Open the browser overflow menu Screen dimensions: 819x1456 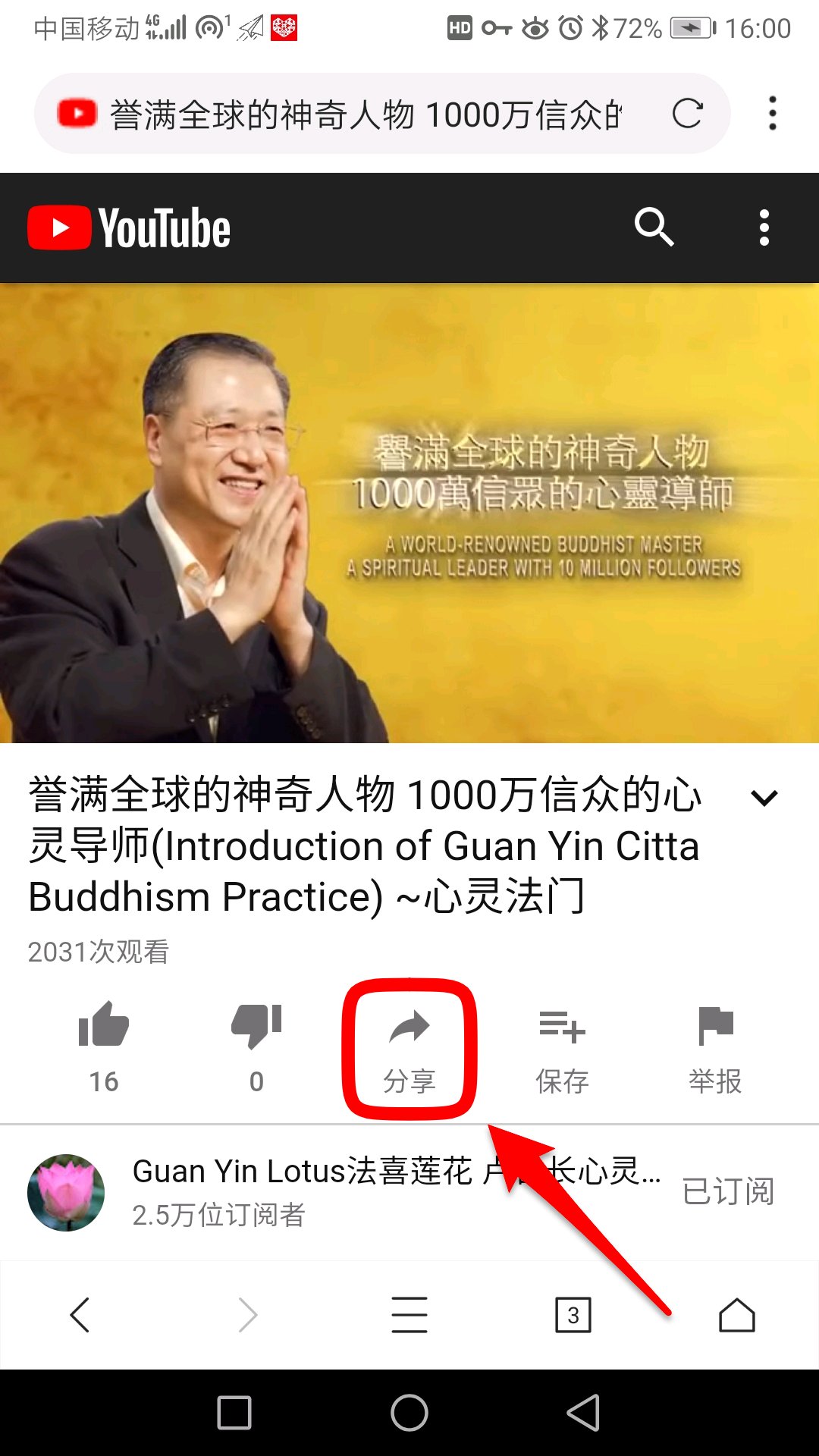tap(772, 114)
